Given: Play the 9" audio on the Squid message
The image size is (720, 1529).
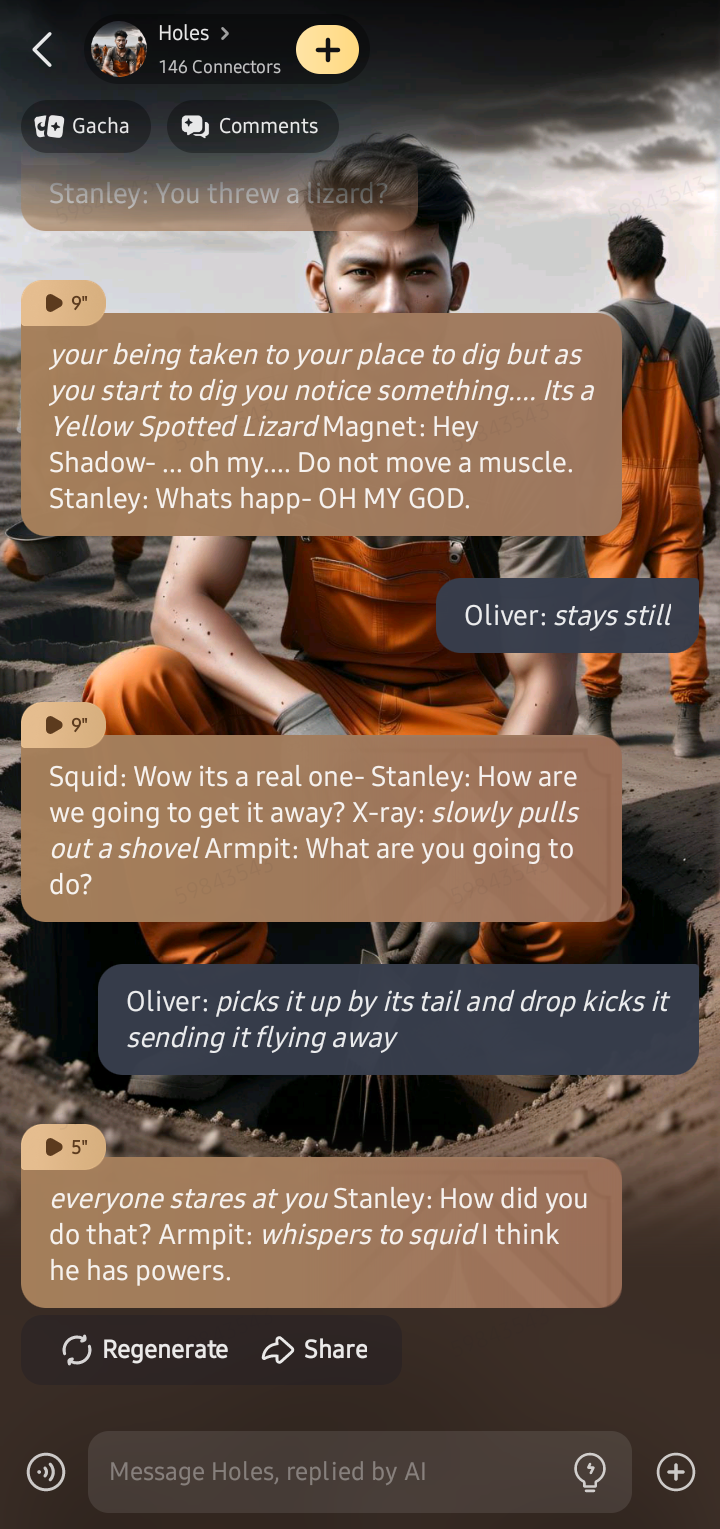Looking at the screenshot, I should [x=63, y=725].
